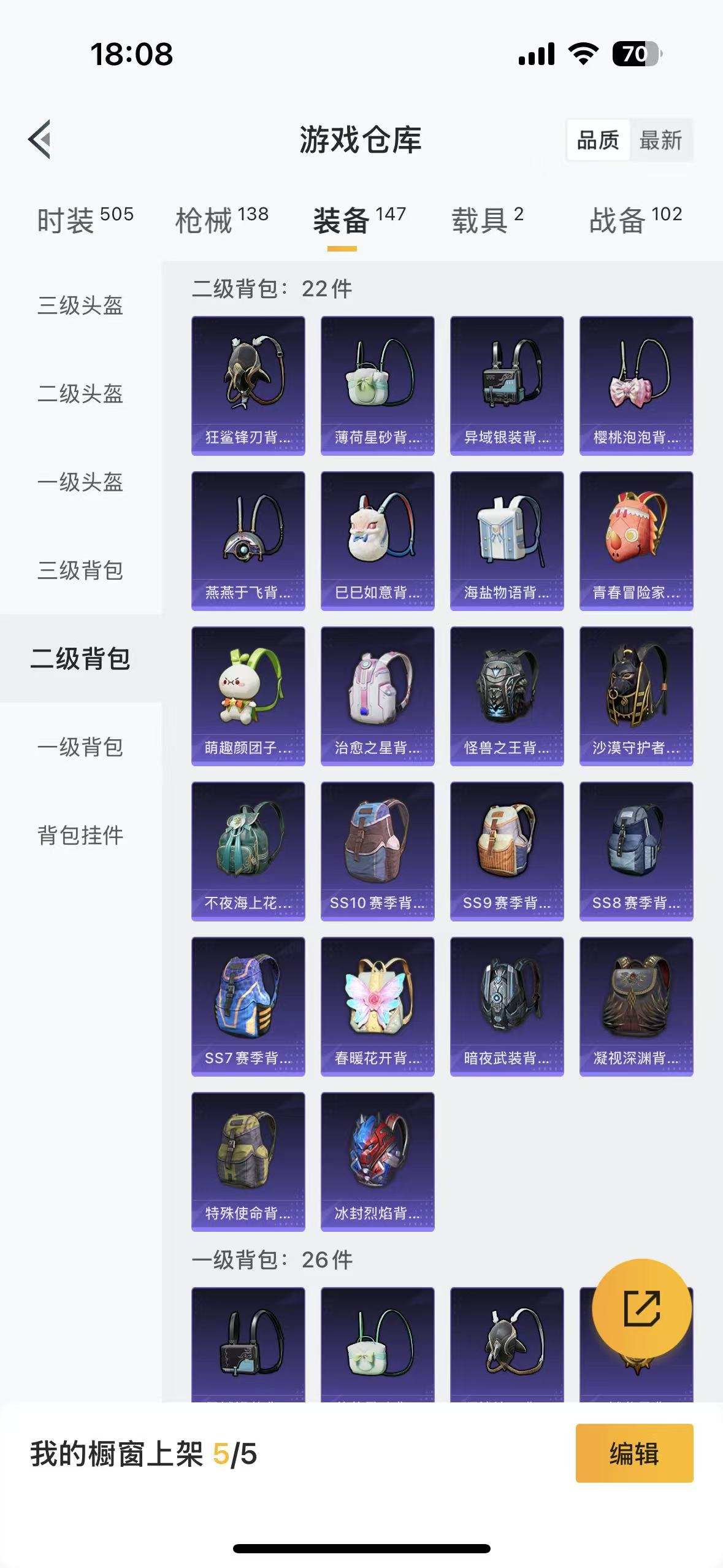Select the 狂鲨锋刃背包 item
The width and height of the screenshot is (723, 1568).
(248, 384)
